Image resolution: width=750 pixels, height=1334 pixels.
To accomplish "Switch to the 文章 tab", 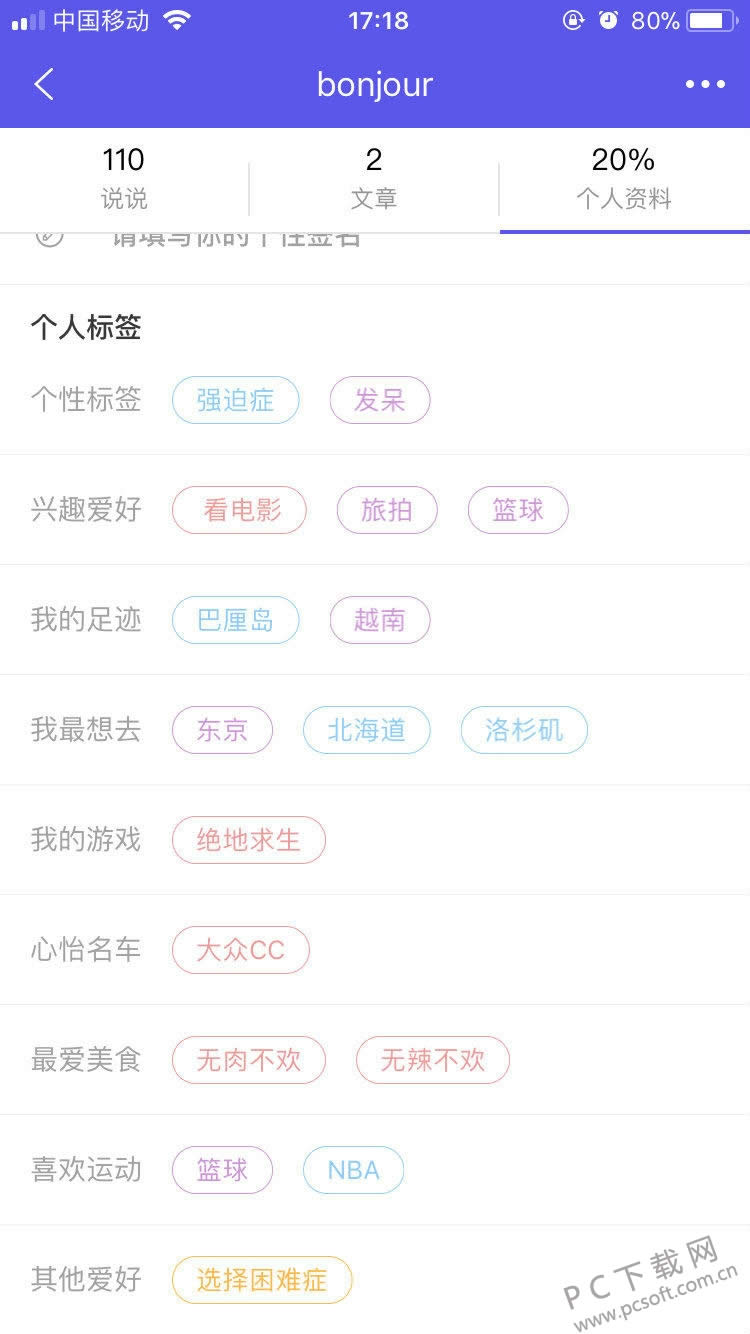I will (374, 178).
